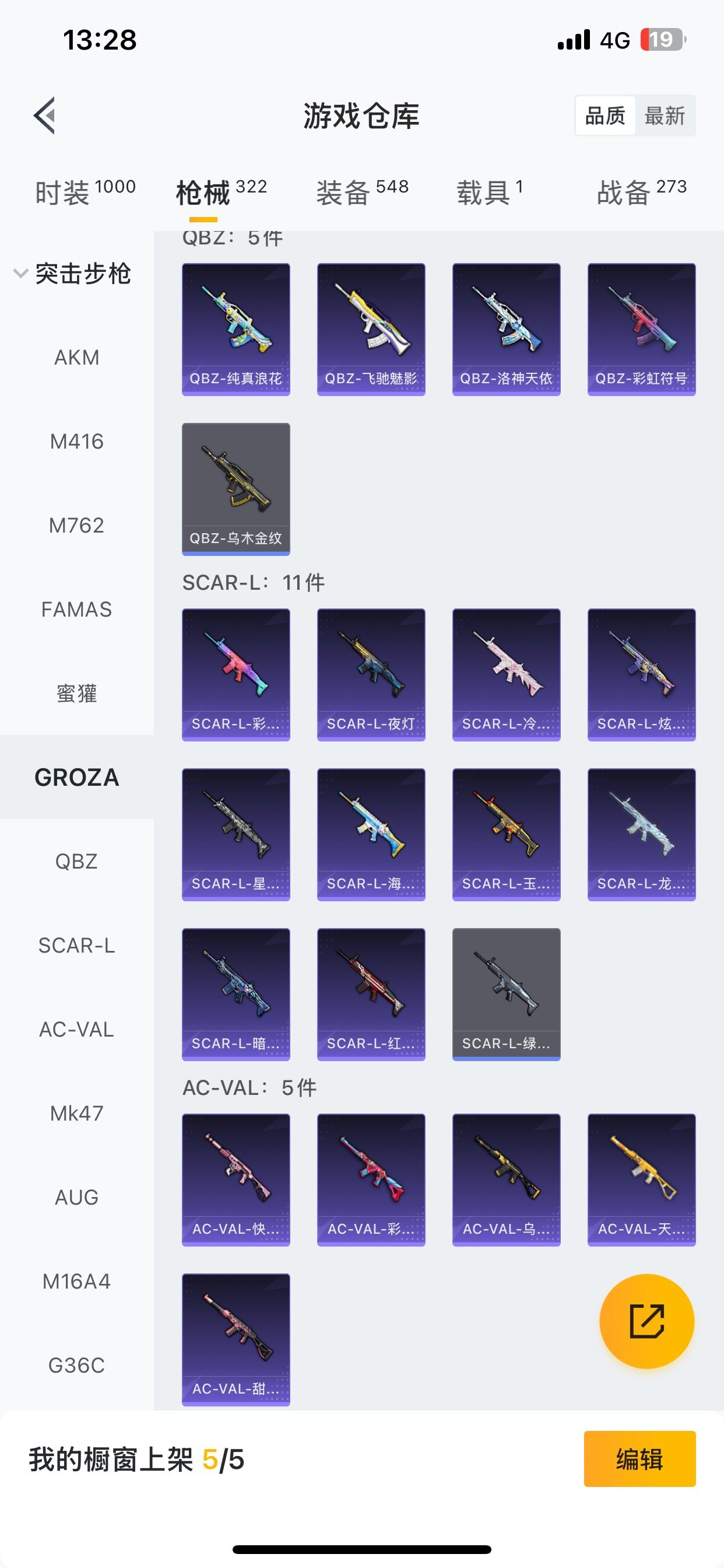Go back using the top-left arrow
This screenshot has width=724, height=1568.
(44, 115)
